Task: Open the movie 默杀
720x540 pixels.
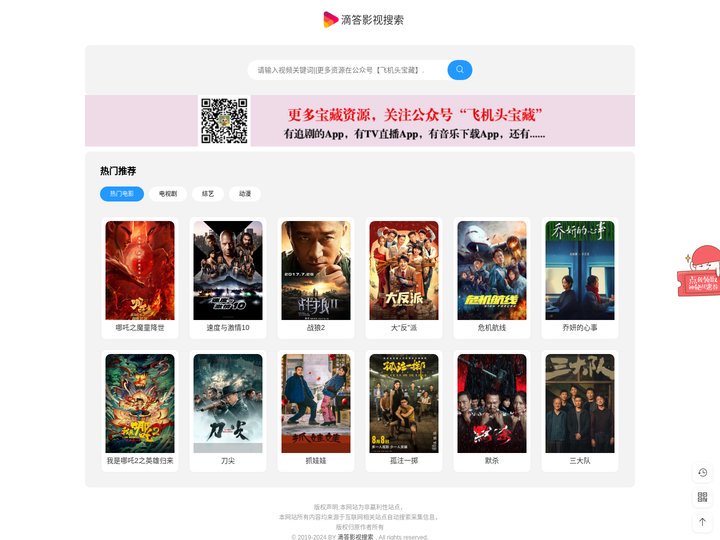Action: tap(492, 403)
